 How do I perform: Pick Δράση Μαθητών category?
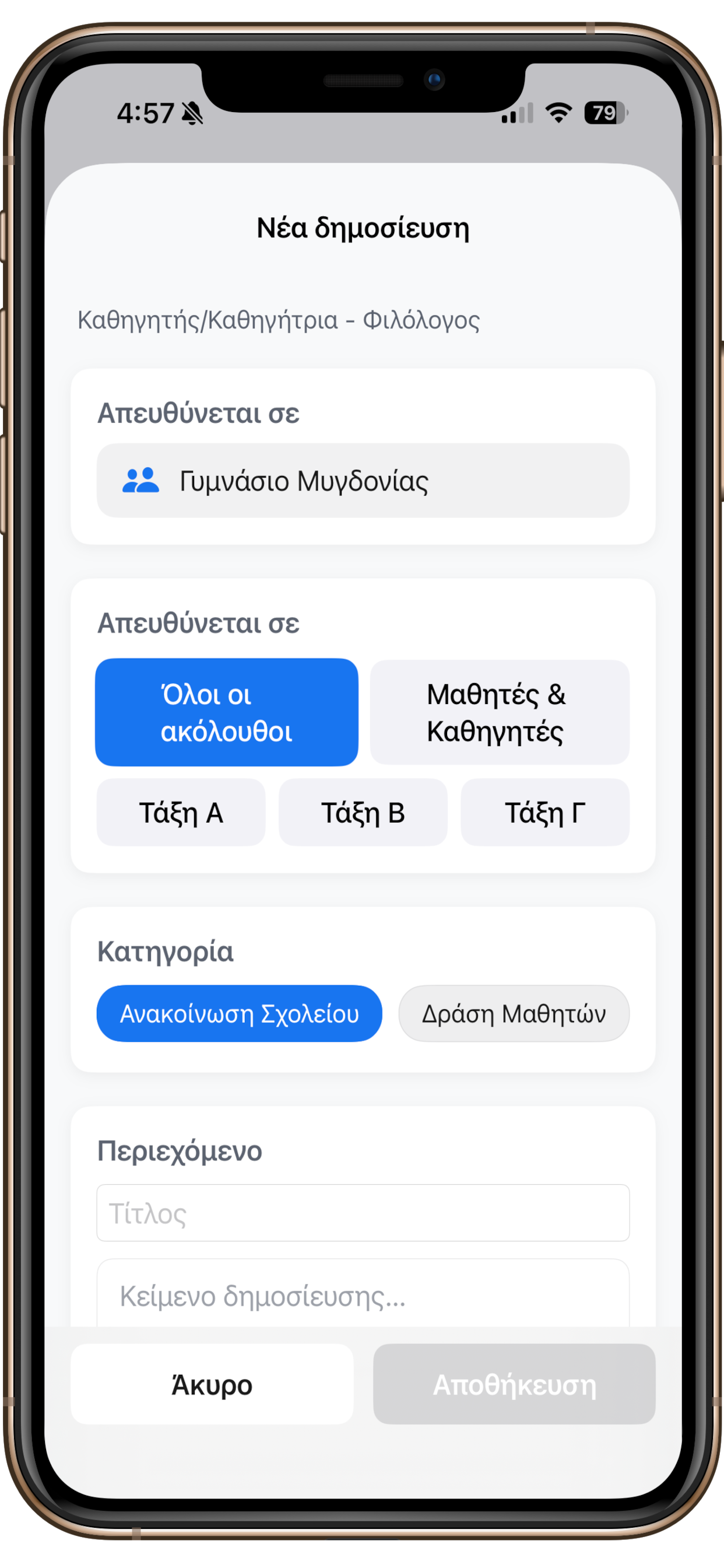point(514,1013)
